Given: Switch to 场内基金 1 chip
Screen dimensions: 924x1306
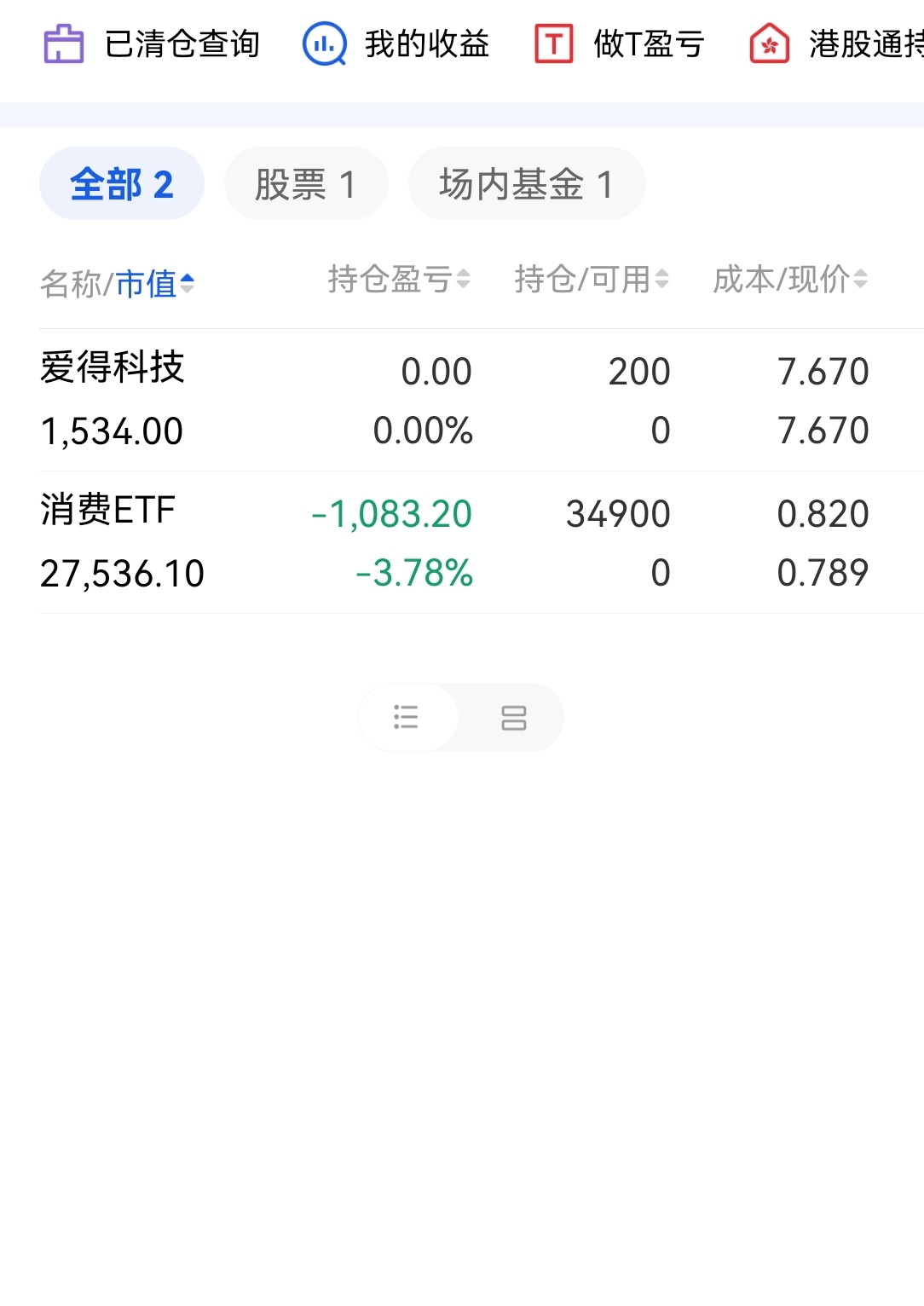Looking at the screenshot, I should coord(527,183).
